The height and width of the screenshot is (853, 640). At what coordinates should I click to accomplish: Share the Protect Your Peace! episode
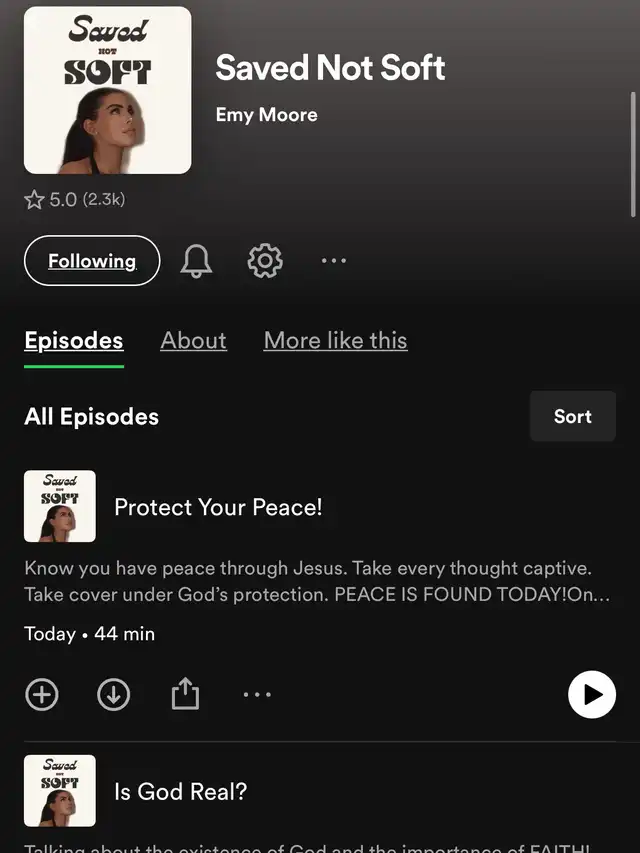[x=185, y=694]
